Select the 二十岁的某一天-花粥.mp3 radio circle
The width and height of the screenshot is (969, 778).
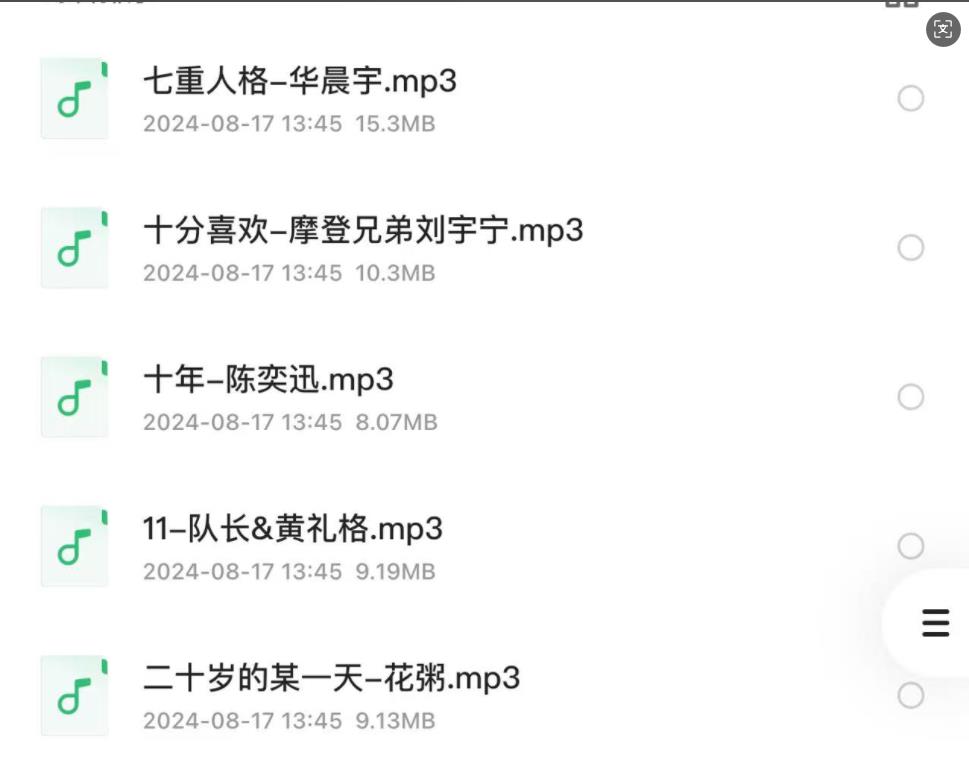pyautogui.click(x=910, y=695)
